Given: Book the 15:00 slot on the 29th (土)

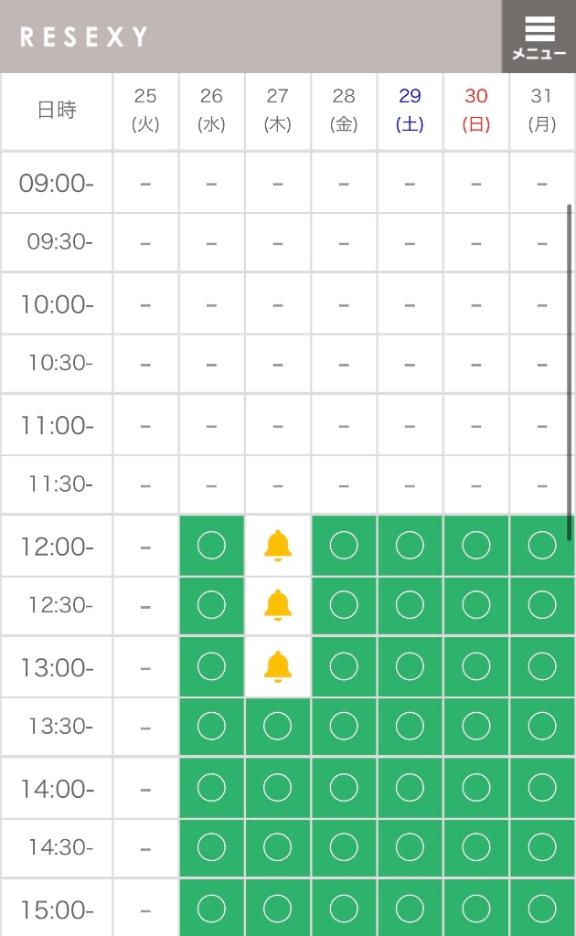Looking at the screenshot, I should pyautogui.click(x=409, y=909).
